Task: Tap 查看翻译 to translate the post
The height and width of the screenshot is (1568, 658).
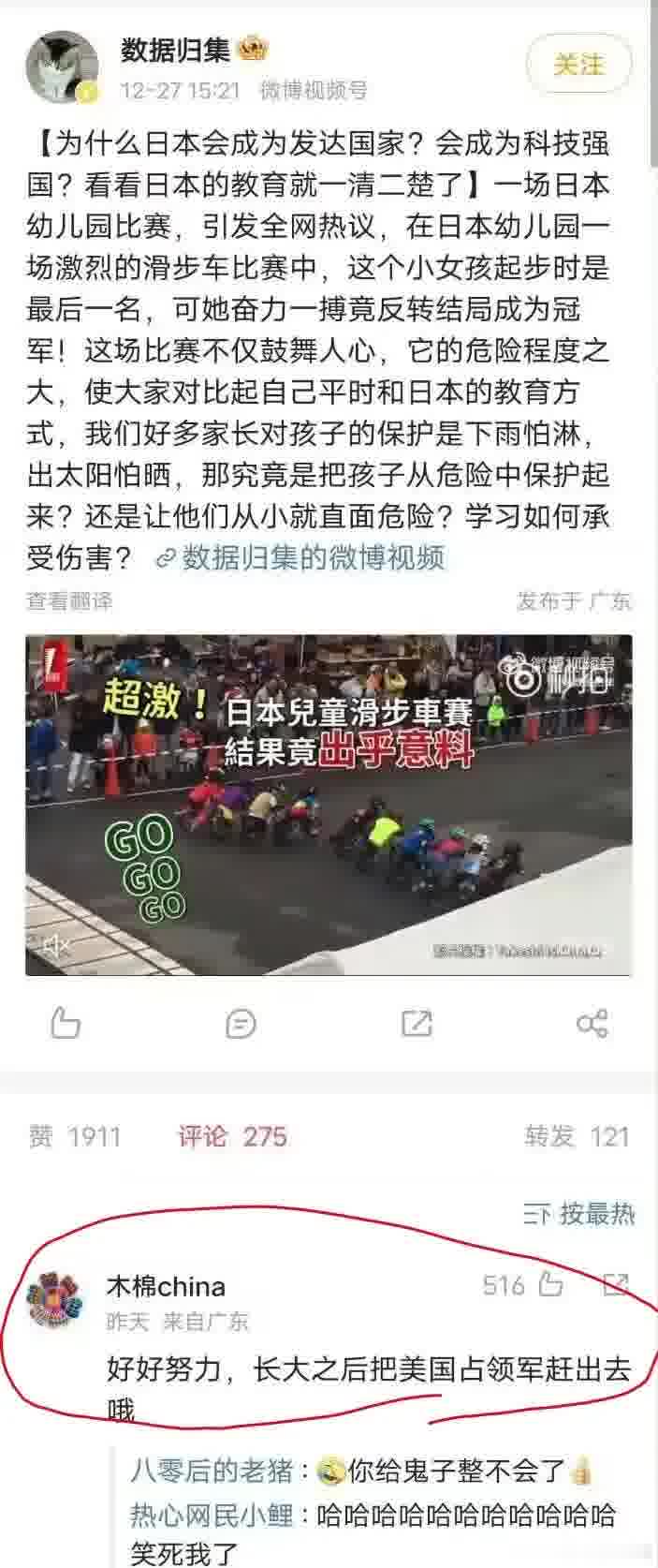Action: 69,600
